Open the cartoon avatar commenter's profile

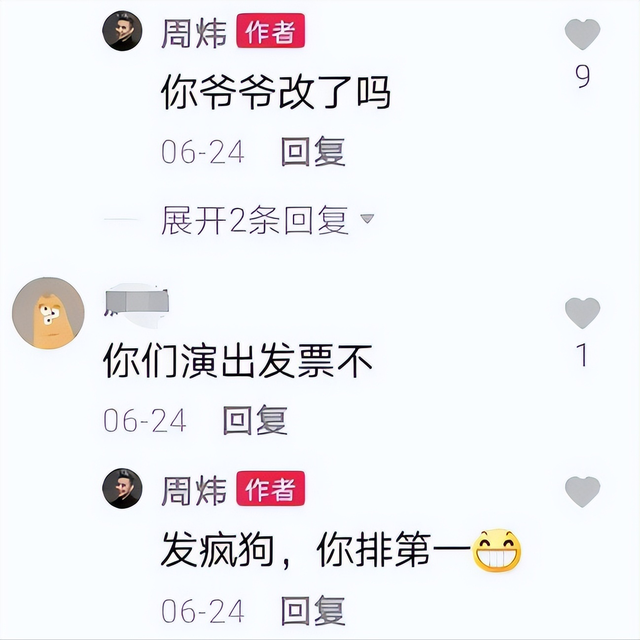click(48, 313)
